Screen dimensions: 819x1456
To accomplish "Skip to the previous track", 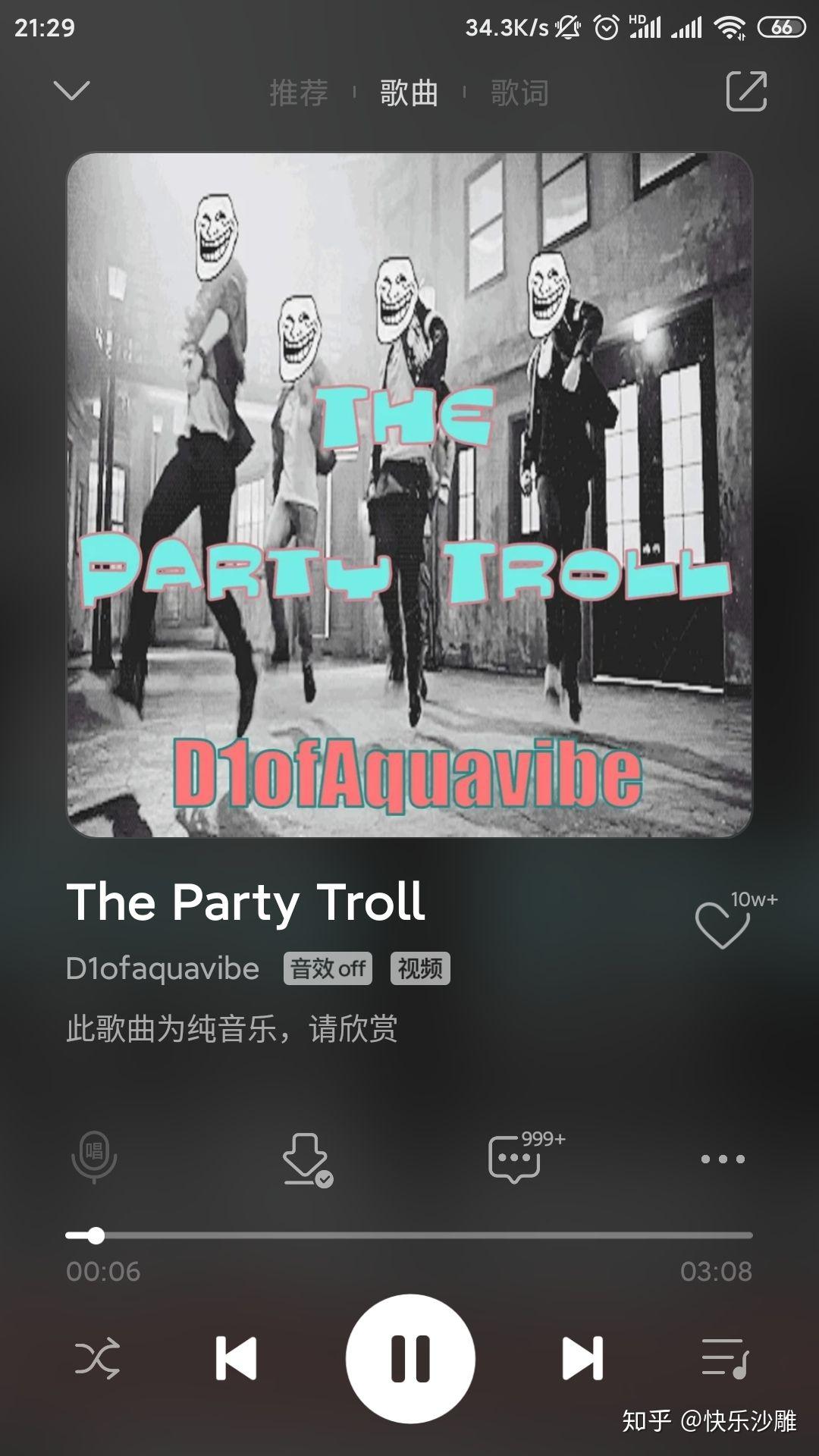I will (236, 1358).
